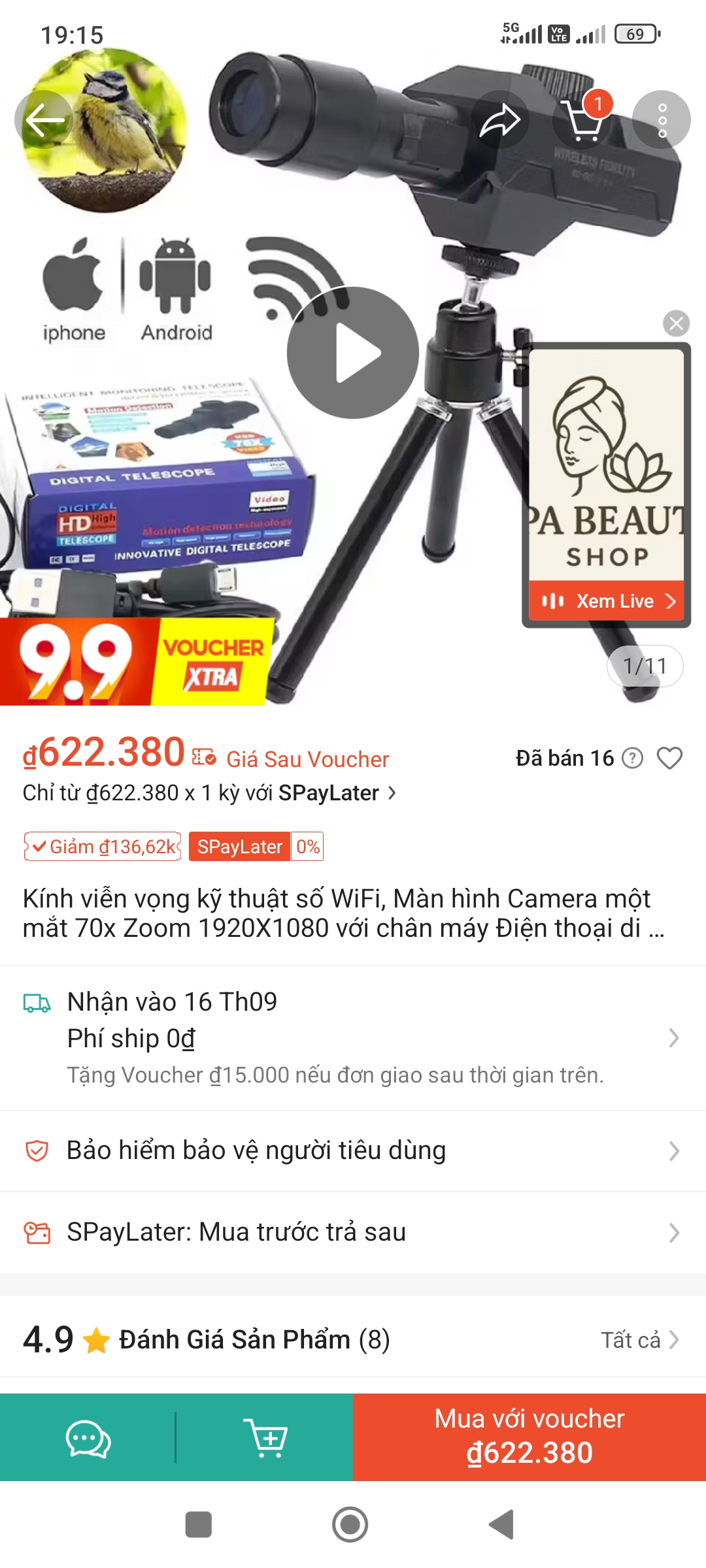Go back using the top arrow
706x1568 pixels.
coord(44,120)
